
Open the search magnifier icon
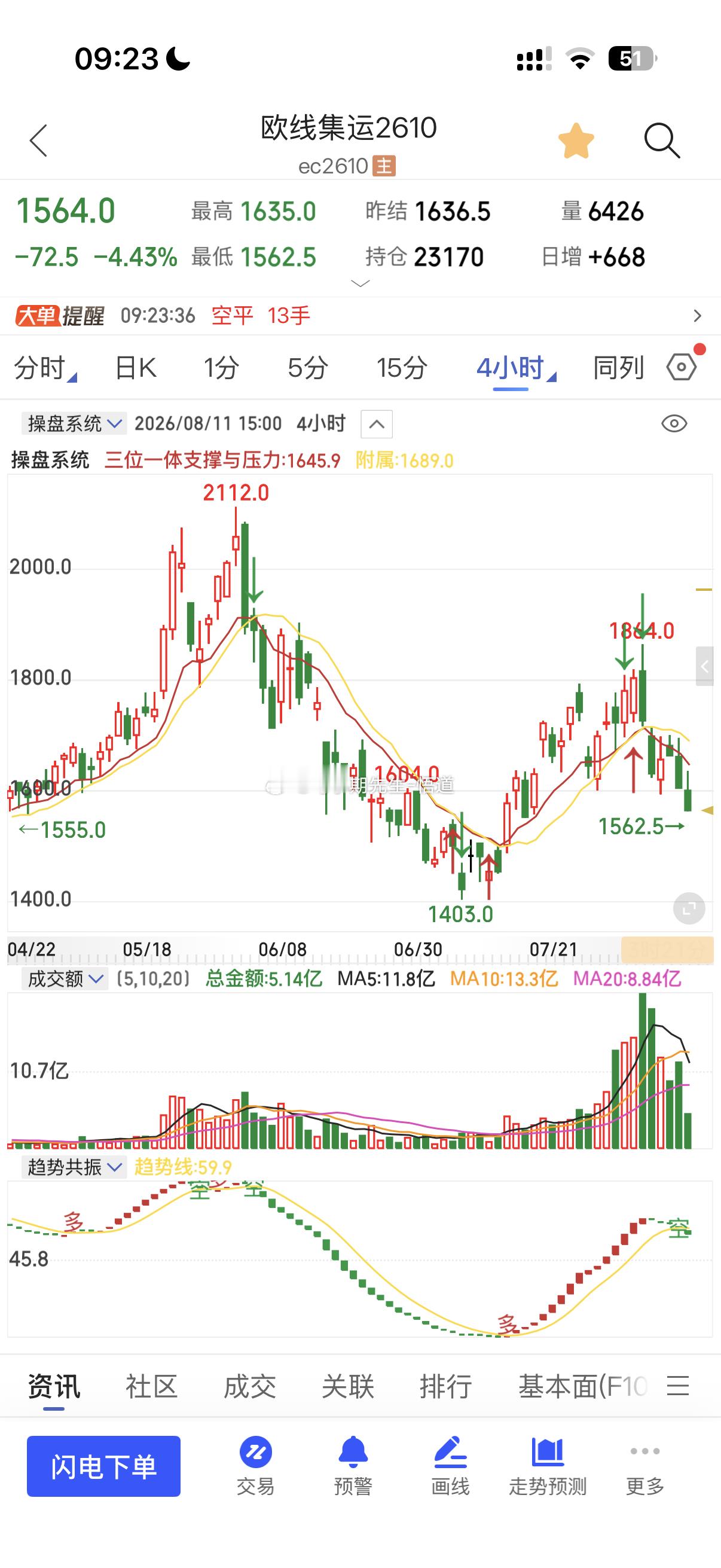point(661,141)
